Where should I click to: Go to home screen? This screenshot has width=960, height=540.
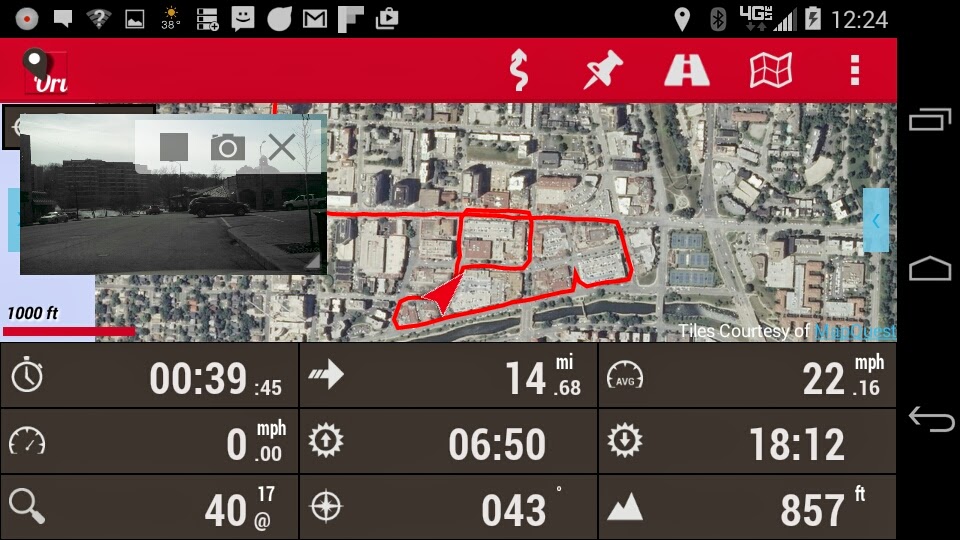930,268
